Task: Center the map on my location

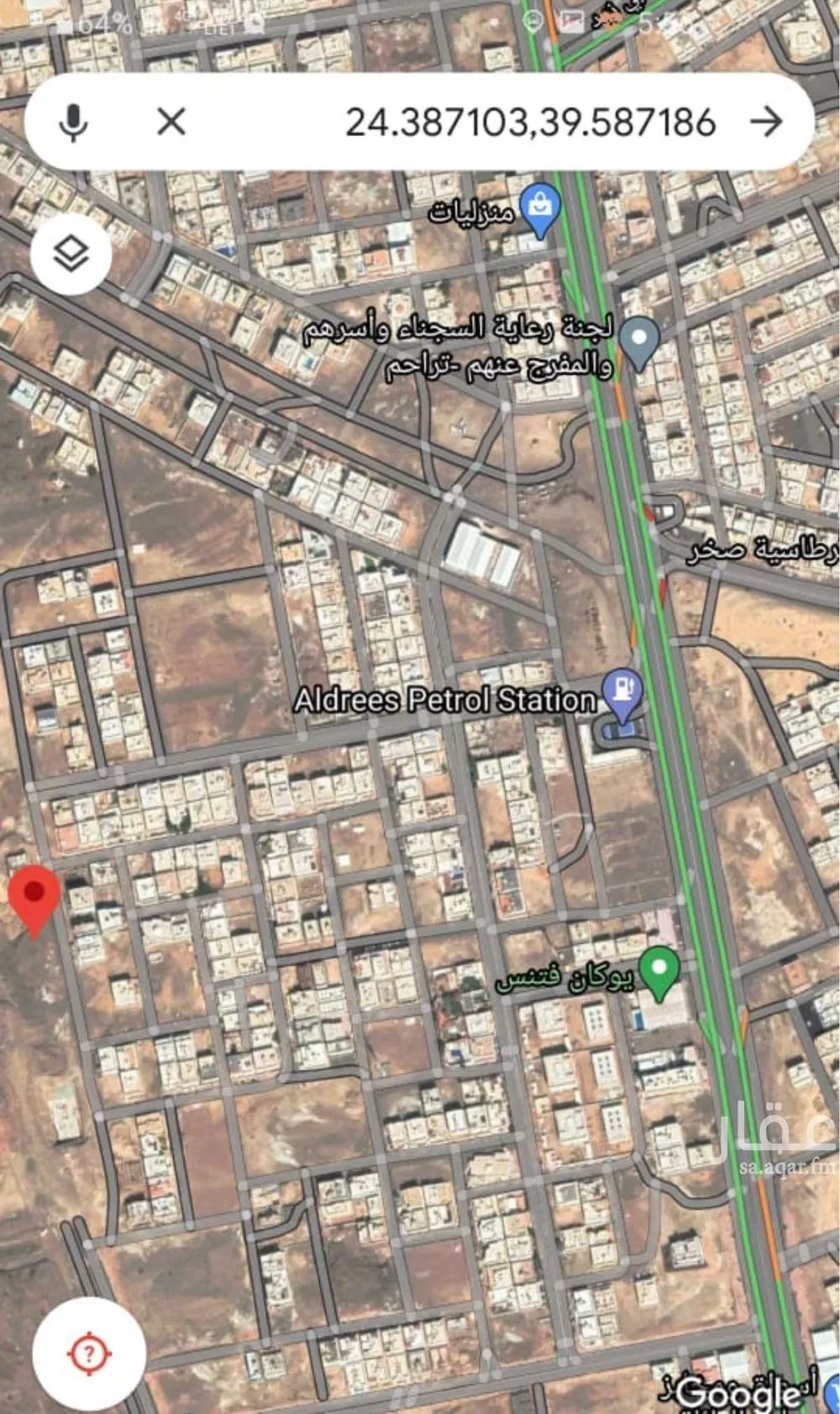Action: point(89,1354)
